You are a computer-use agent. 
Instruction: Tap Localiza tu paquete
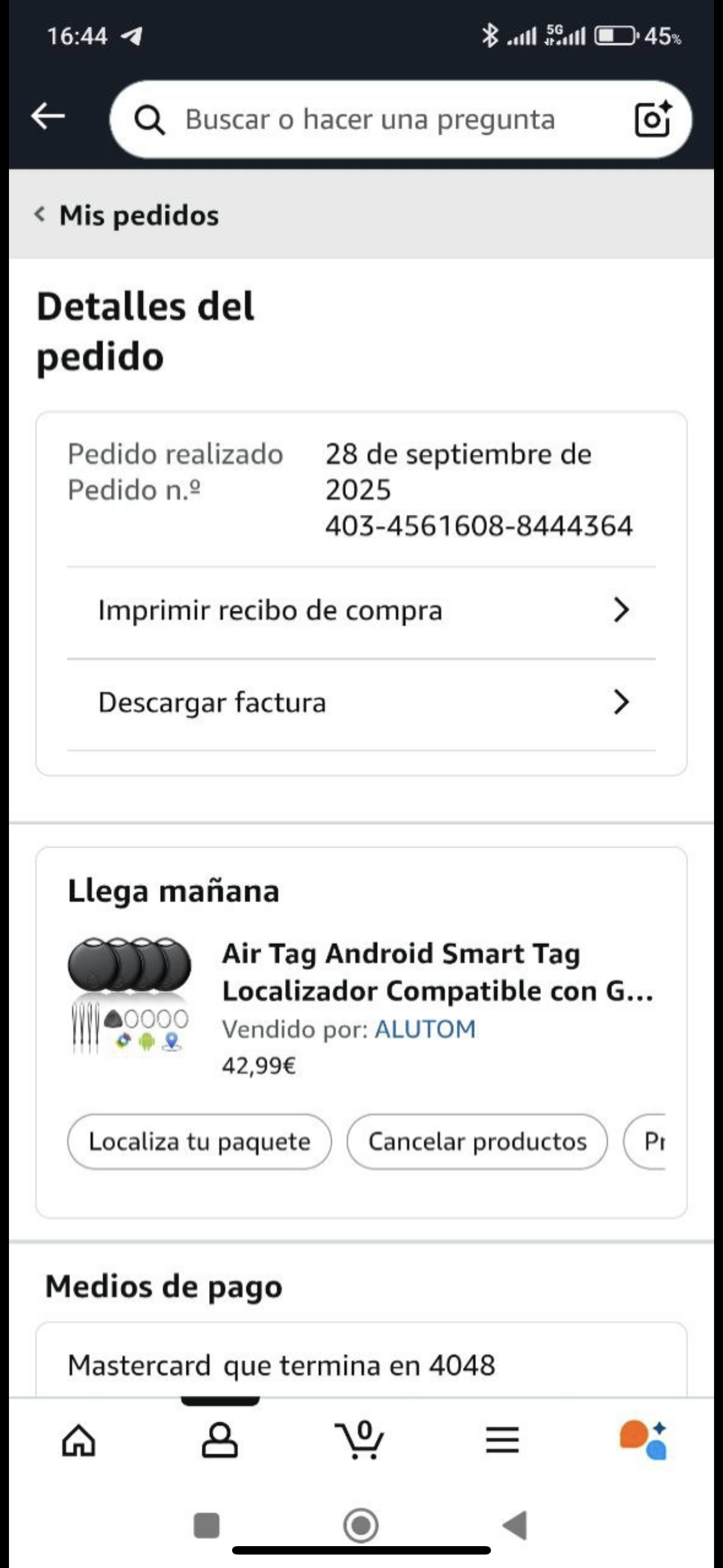point(200,1141)
